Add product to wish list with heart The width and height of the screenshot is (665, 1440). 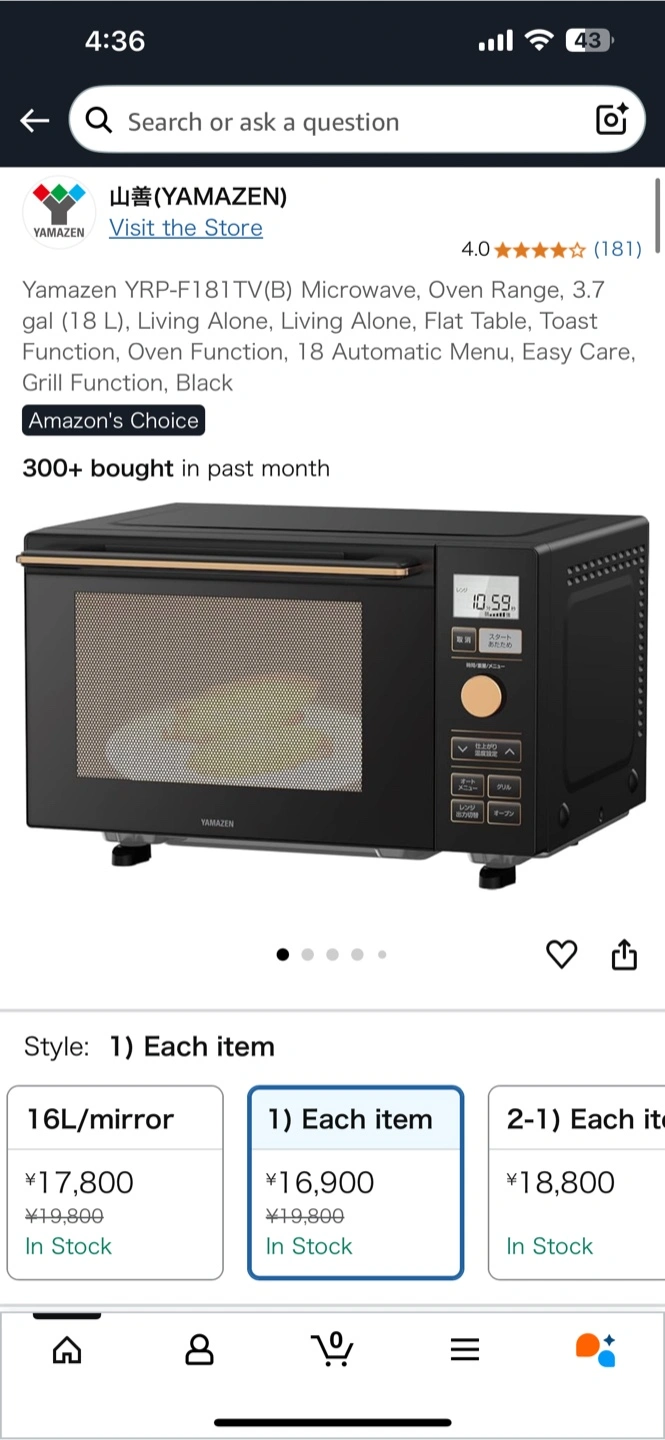562,955
